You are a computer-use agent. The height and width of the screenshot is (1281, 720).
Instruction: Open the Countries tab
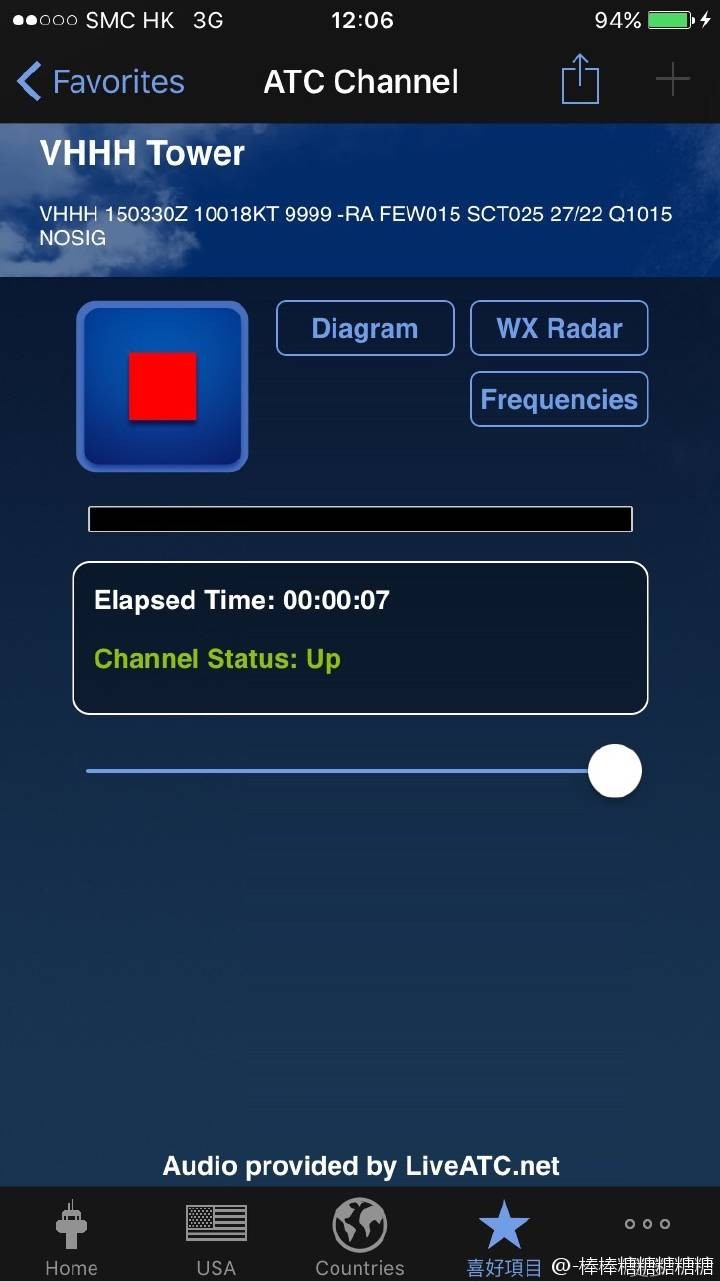360,1237
